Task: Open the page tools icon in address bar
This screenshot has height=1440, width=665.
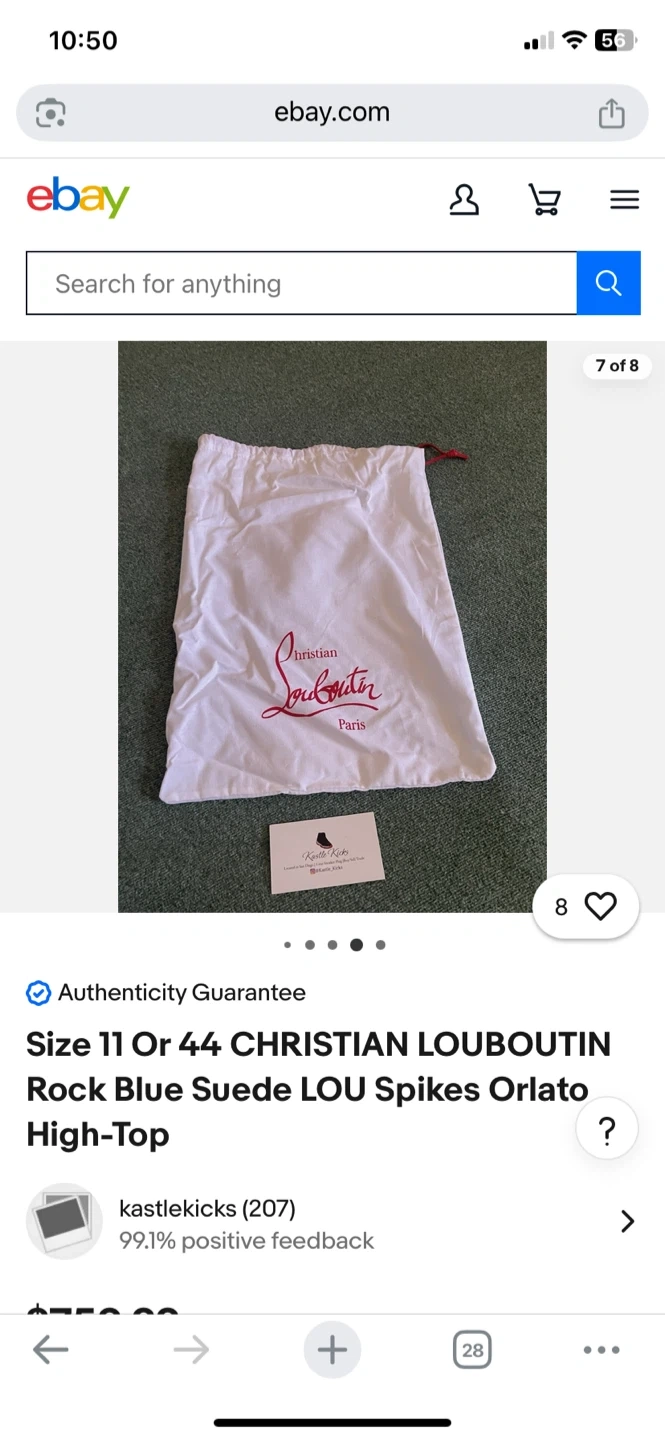Action: [x=50, y=113]
